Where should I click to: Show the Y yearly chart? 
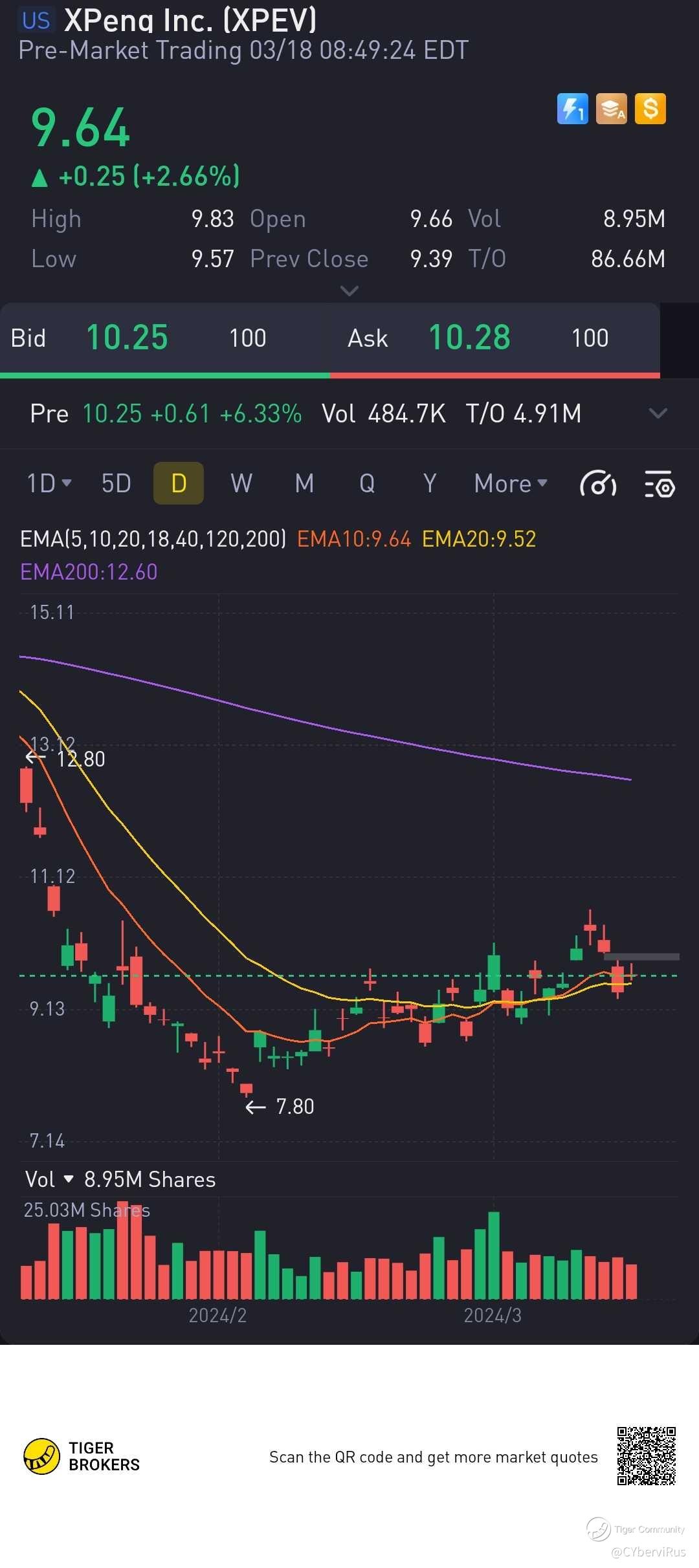(430, 483)
